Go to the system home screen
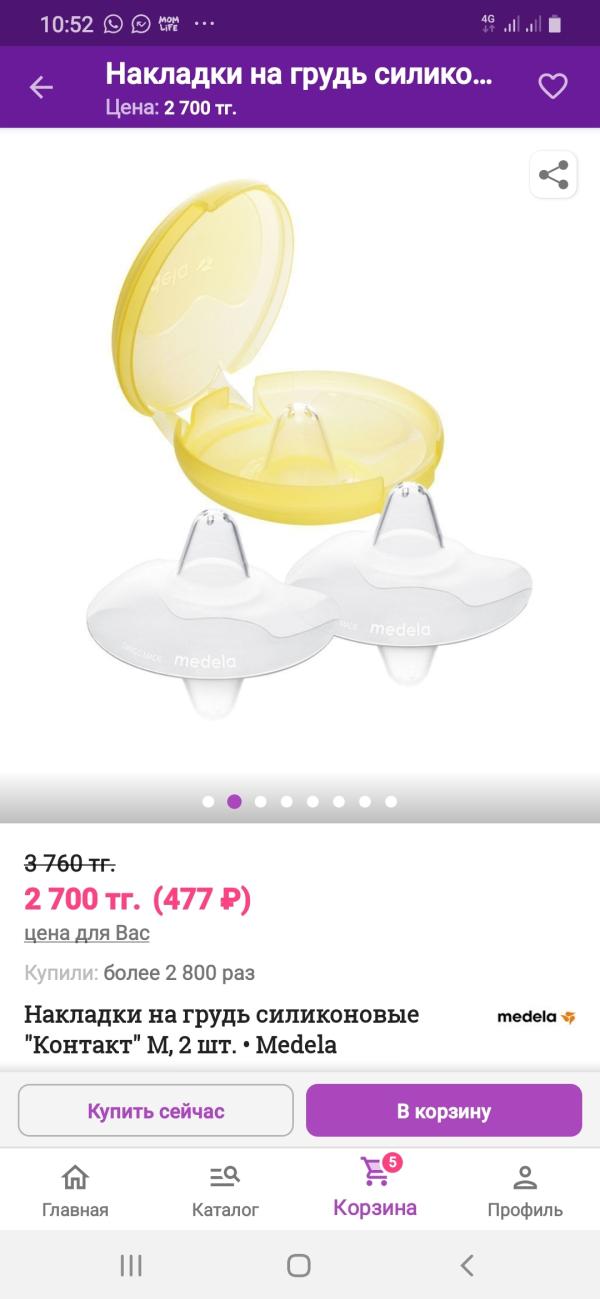600x1299 pixels. point(299,1265)
